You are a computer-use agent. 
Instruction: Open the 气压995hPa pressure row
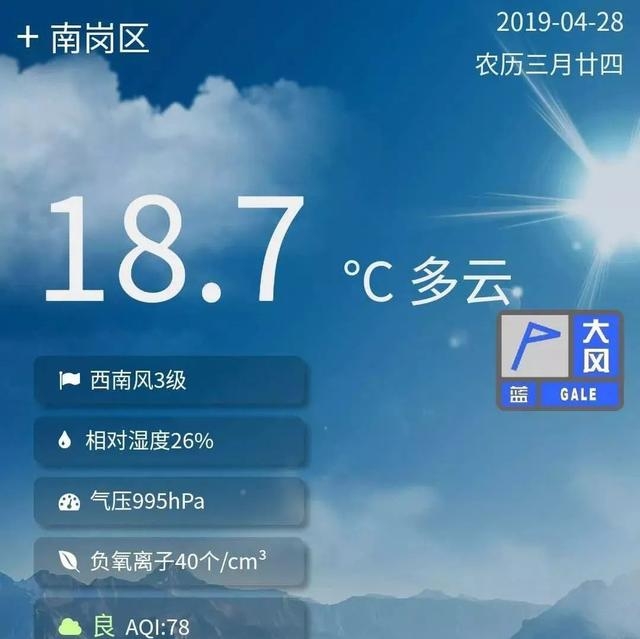coord(170,501)
